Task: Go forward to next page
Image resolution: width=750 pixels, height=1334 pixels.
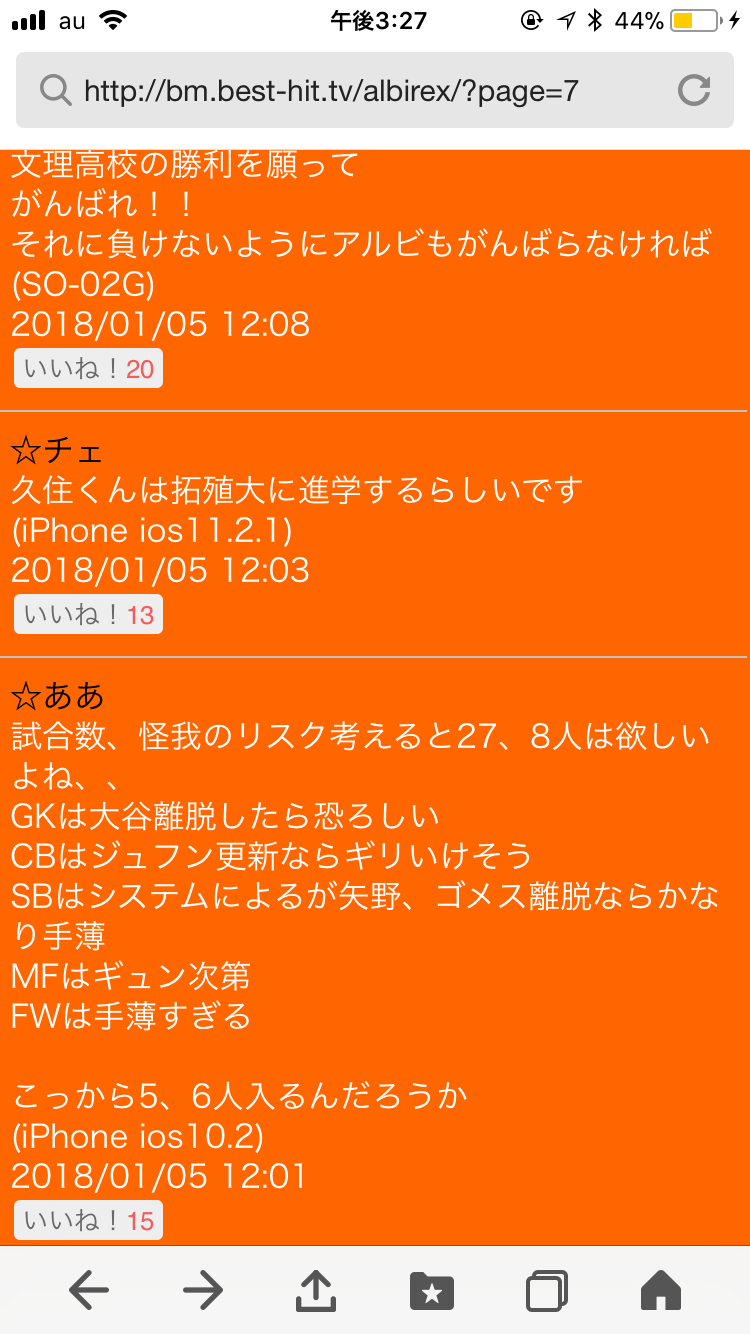Action: click(203, 1290)
